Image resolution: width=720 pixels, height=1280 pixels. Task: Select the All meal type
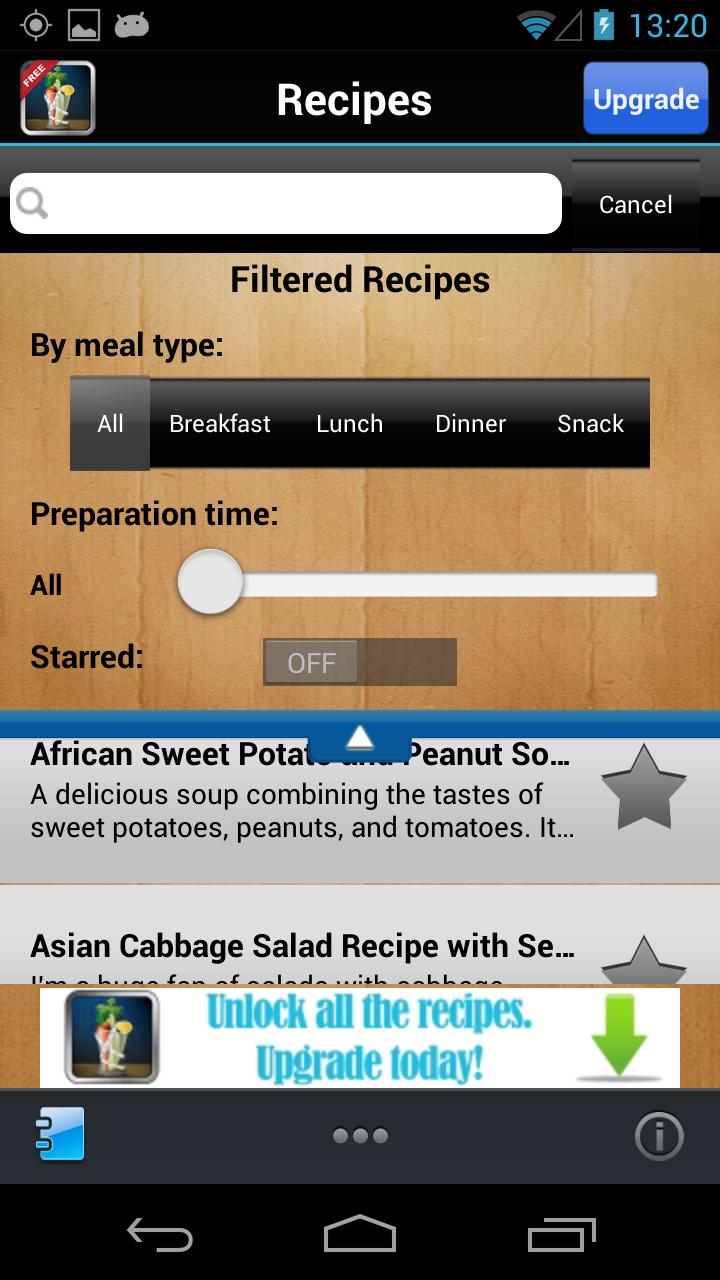(x=110, y=423)
